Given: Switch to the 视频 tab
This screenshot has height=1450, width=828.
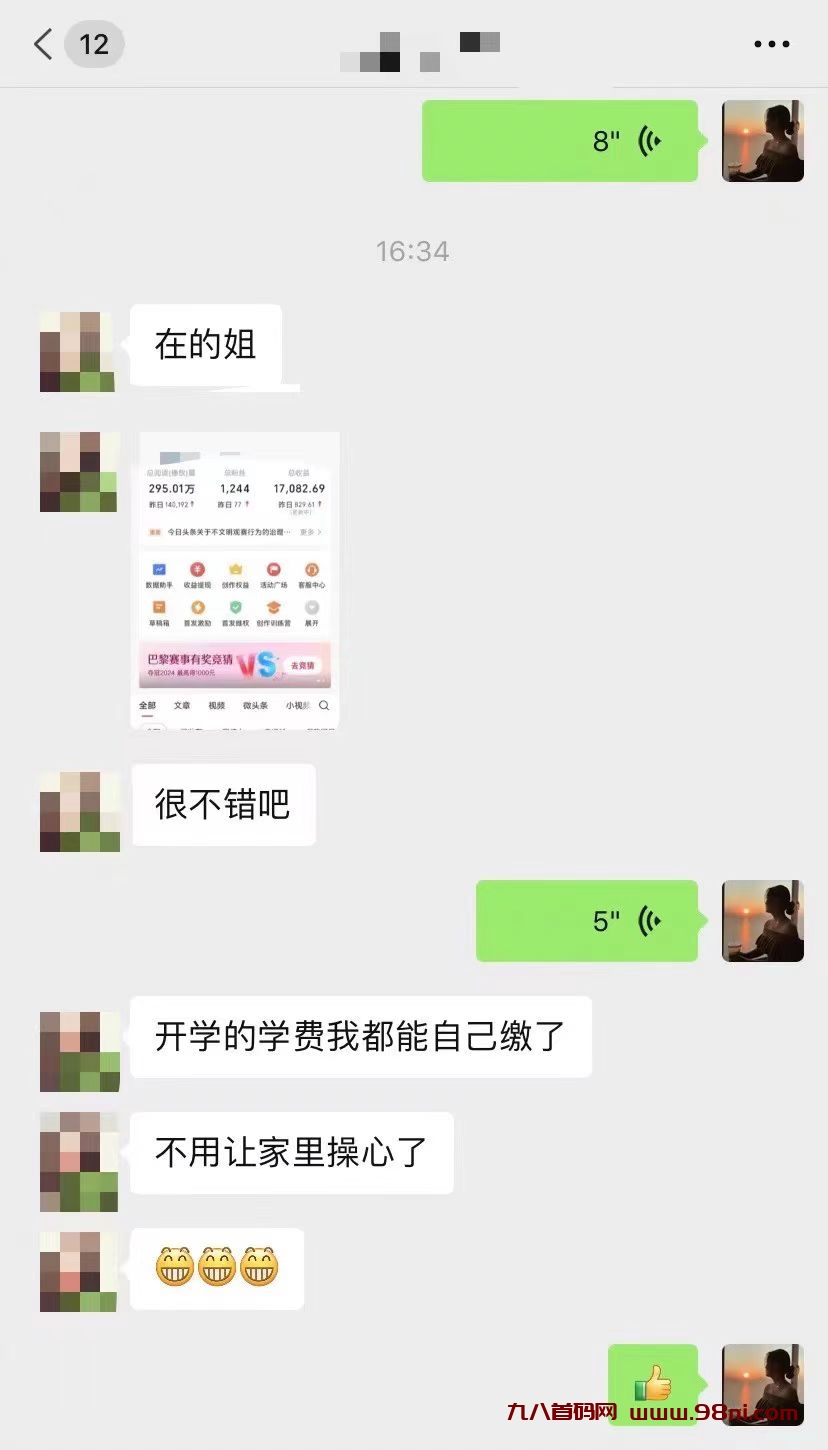Looking at the screenshot, I should pyautogui.click(x=217, y=705).
